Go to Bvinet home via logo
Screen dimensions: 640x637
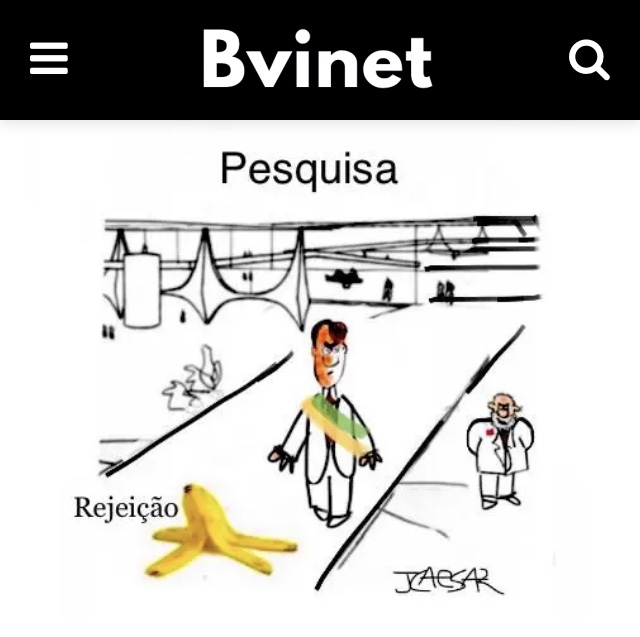tap(317, 59)
